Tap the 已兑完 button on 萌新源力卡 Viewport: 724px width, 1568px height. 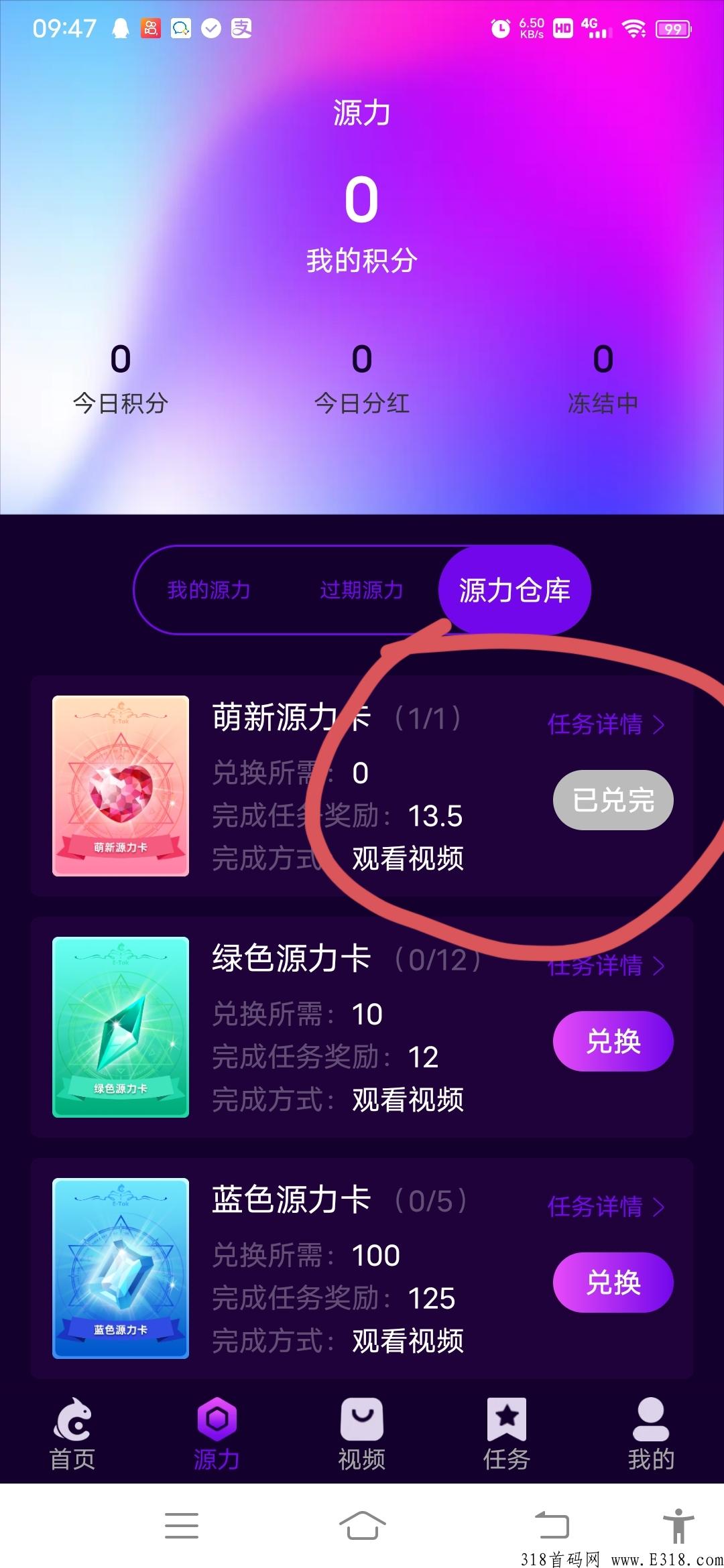pos(613,800)
